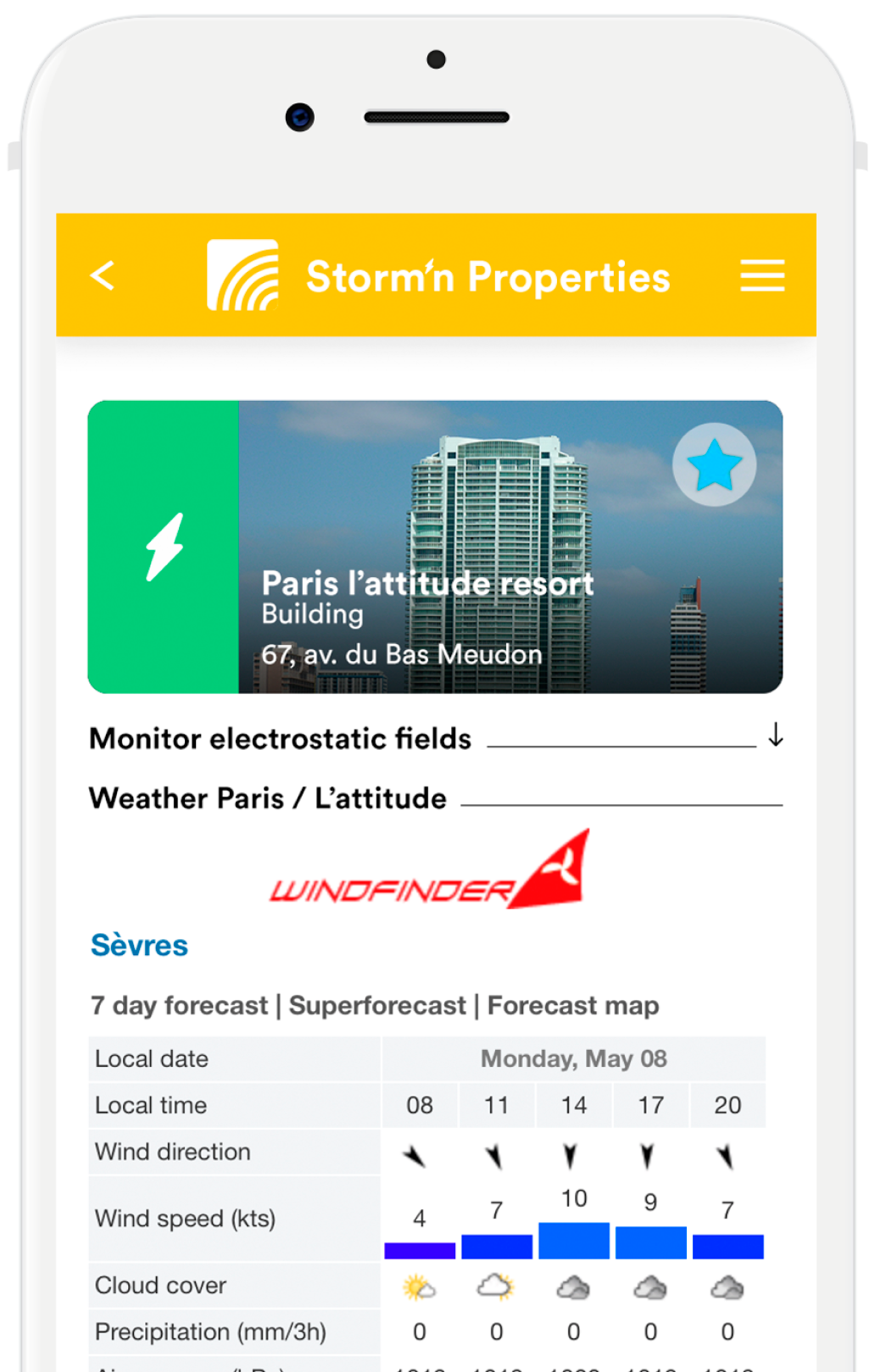Go back using the header arrow
This screenshot has width=875, height=1372.
point(103,275)
